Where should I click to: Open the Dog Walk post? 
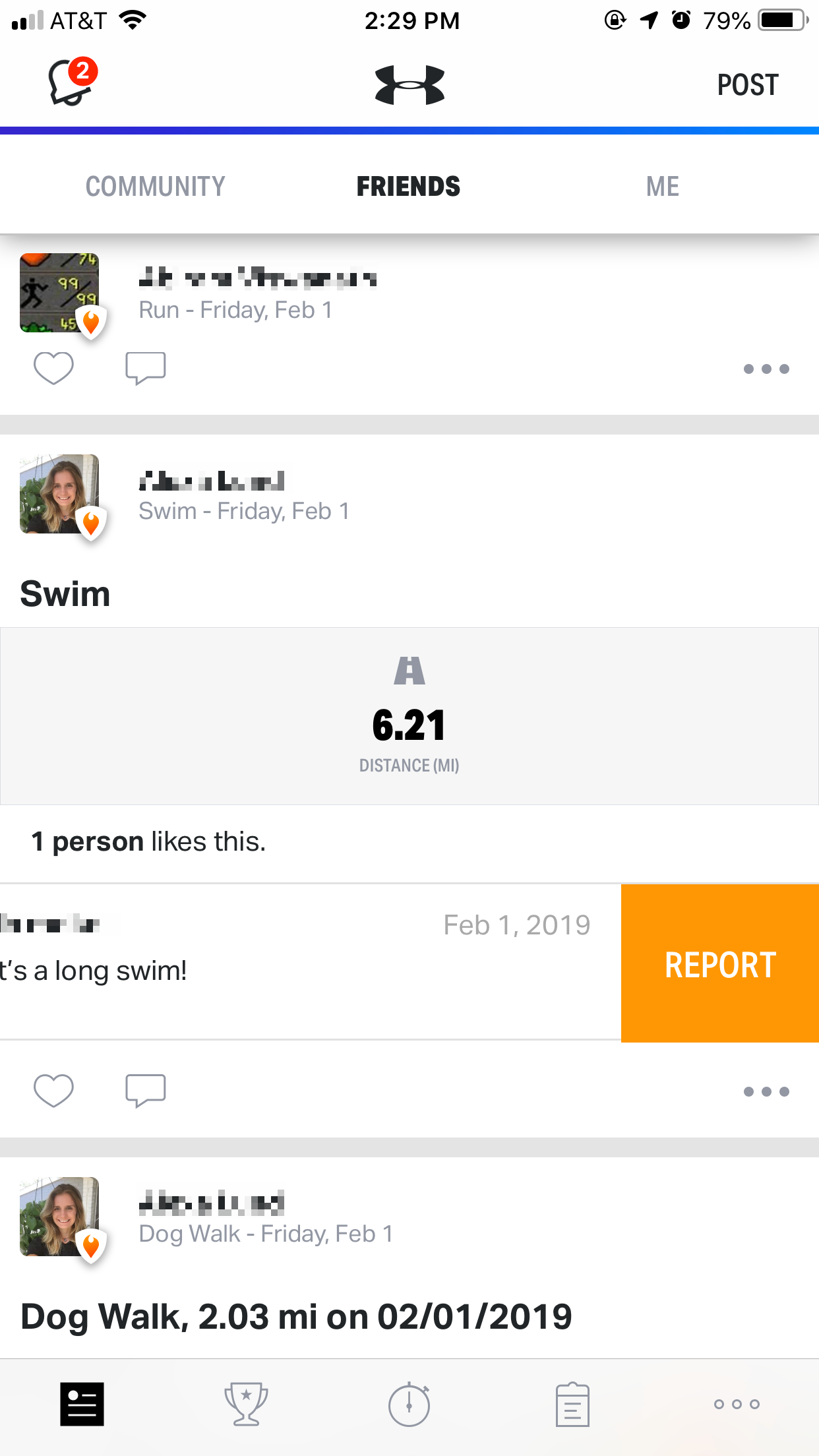point(296,1316)
